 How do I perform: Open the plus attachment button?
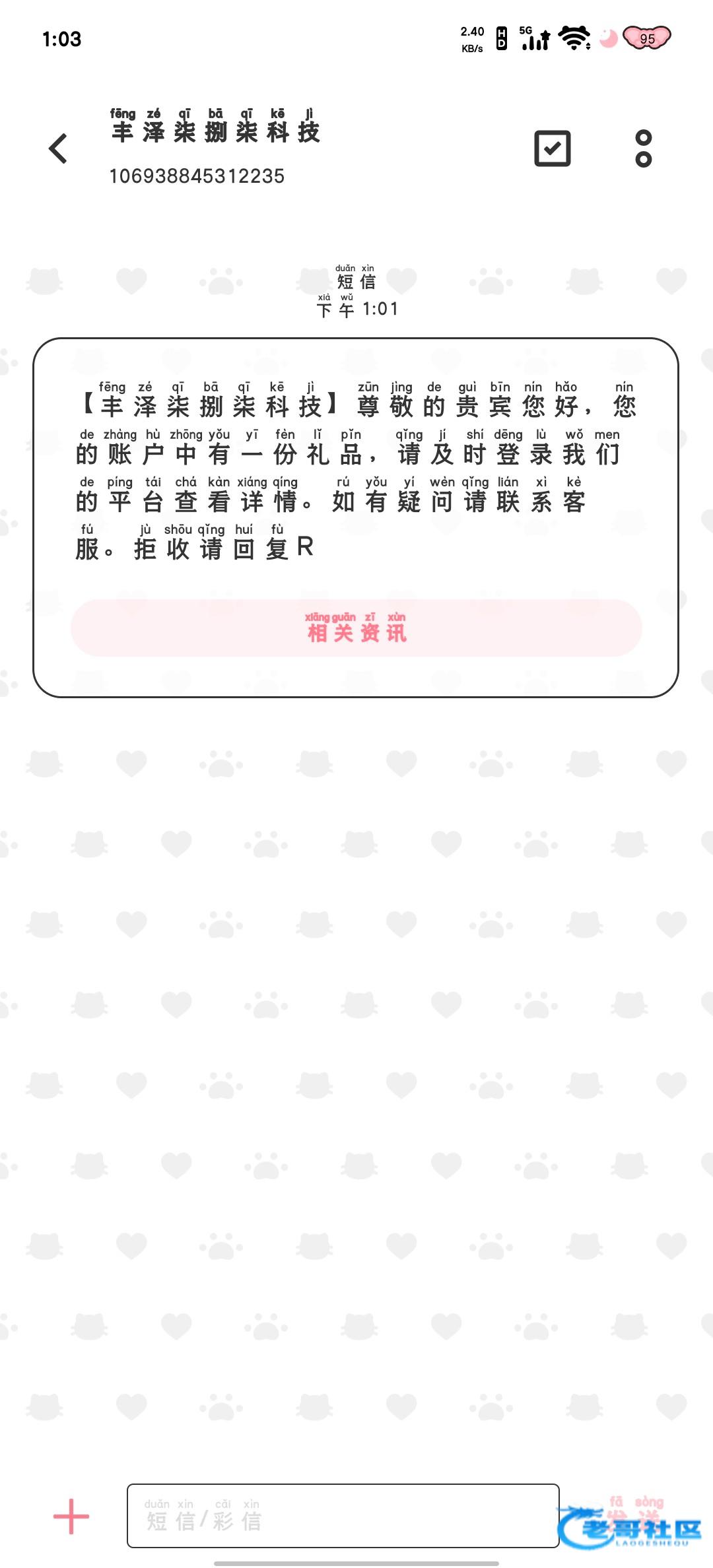(71, 1516)
